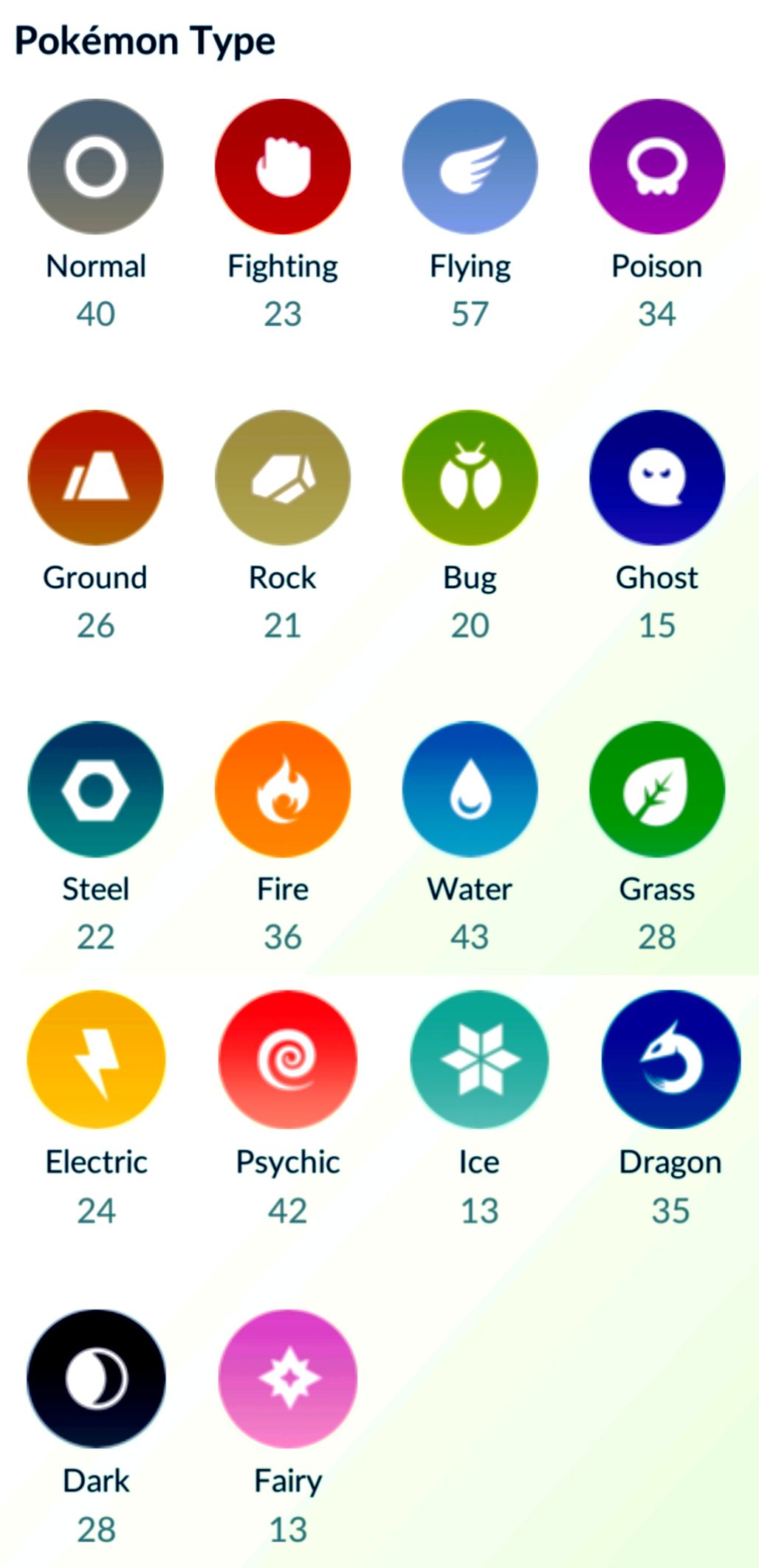Choose the Dragon type
759x1568 pixels.
[x=670, y=1060]
